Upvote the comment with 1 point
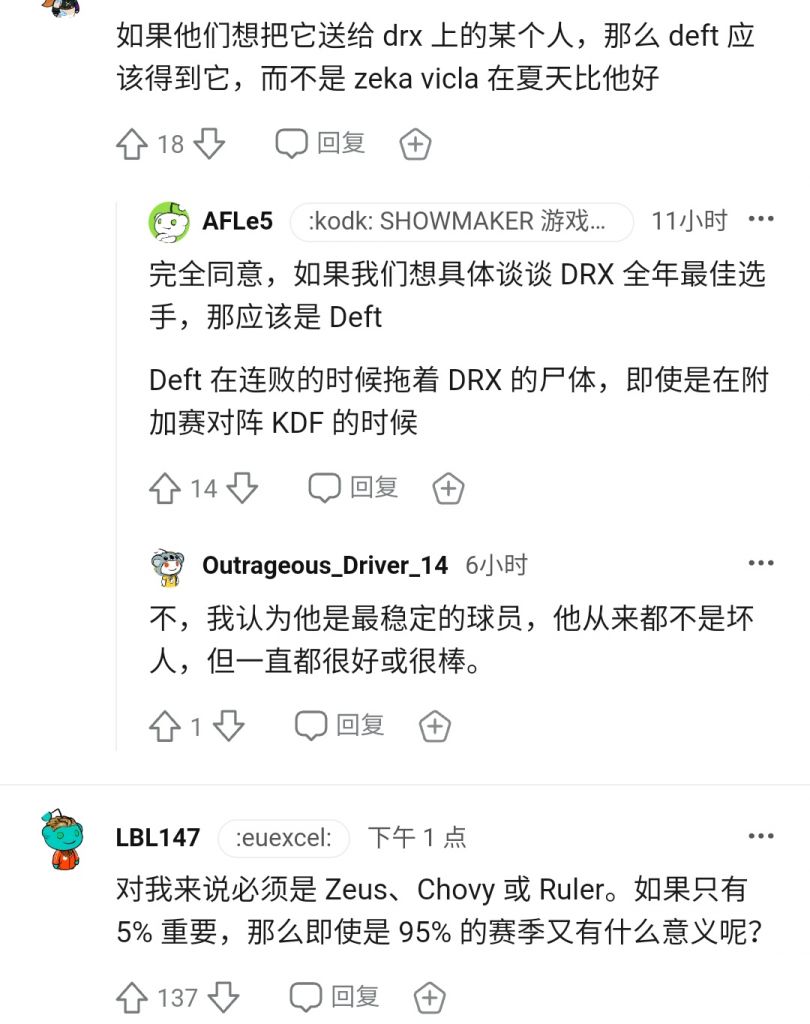 (x=166, y=725)
